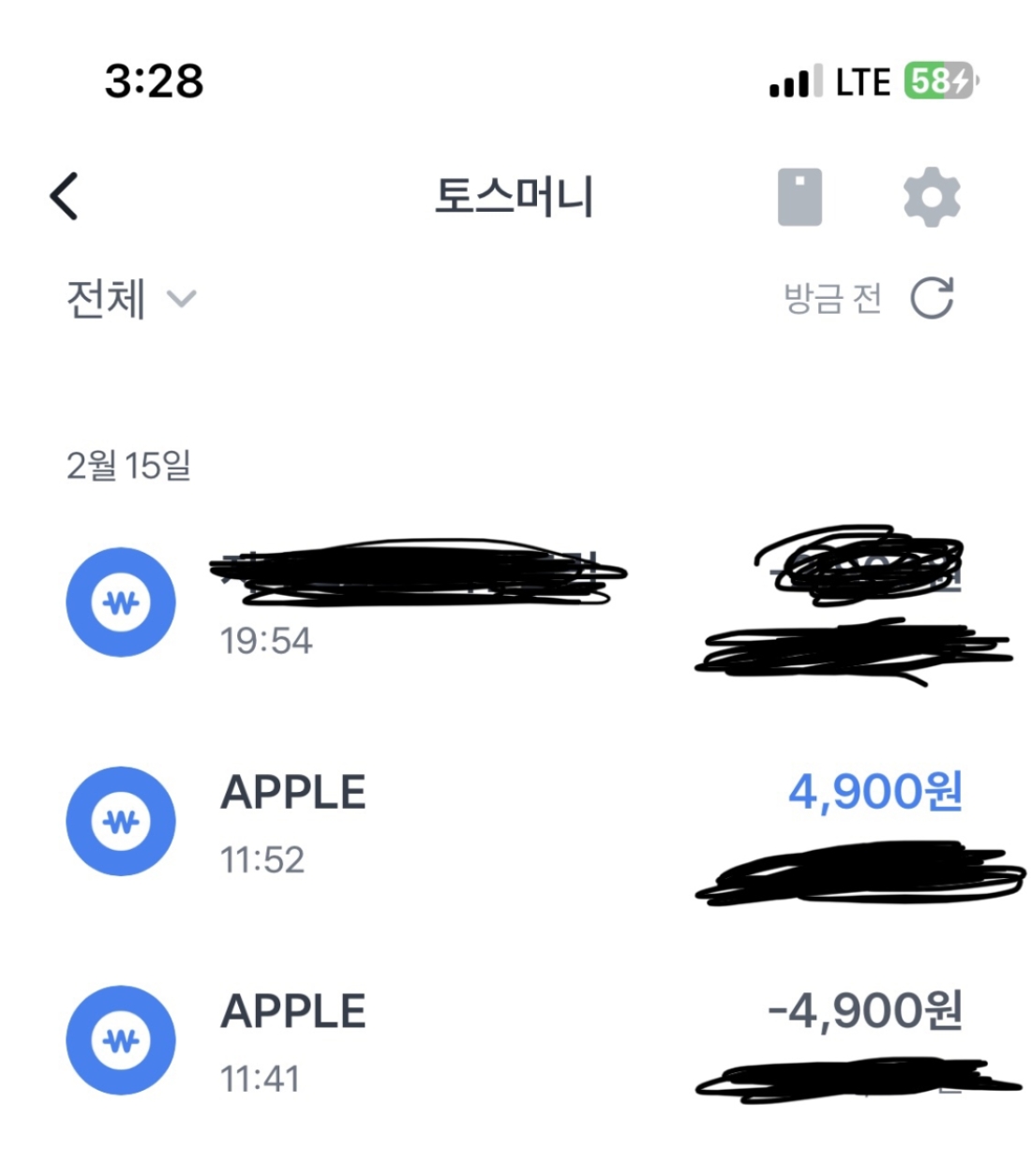The width and height of the screenshot is (1031, 1176).
Task: Open the APPLE transaction at 11:41
Action: pos(515,1041)
